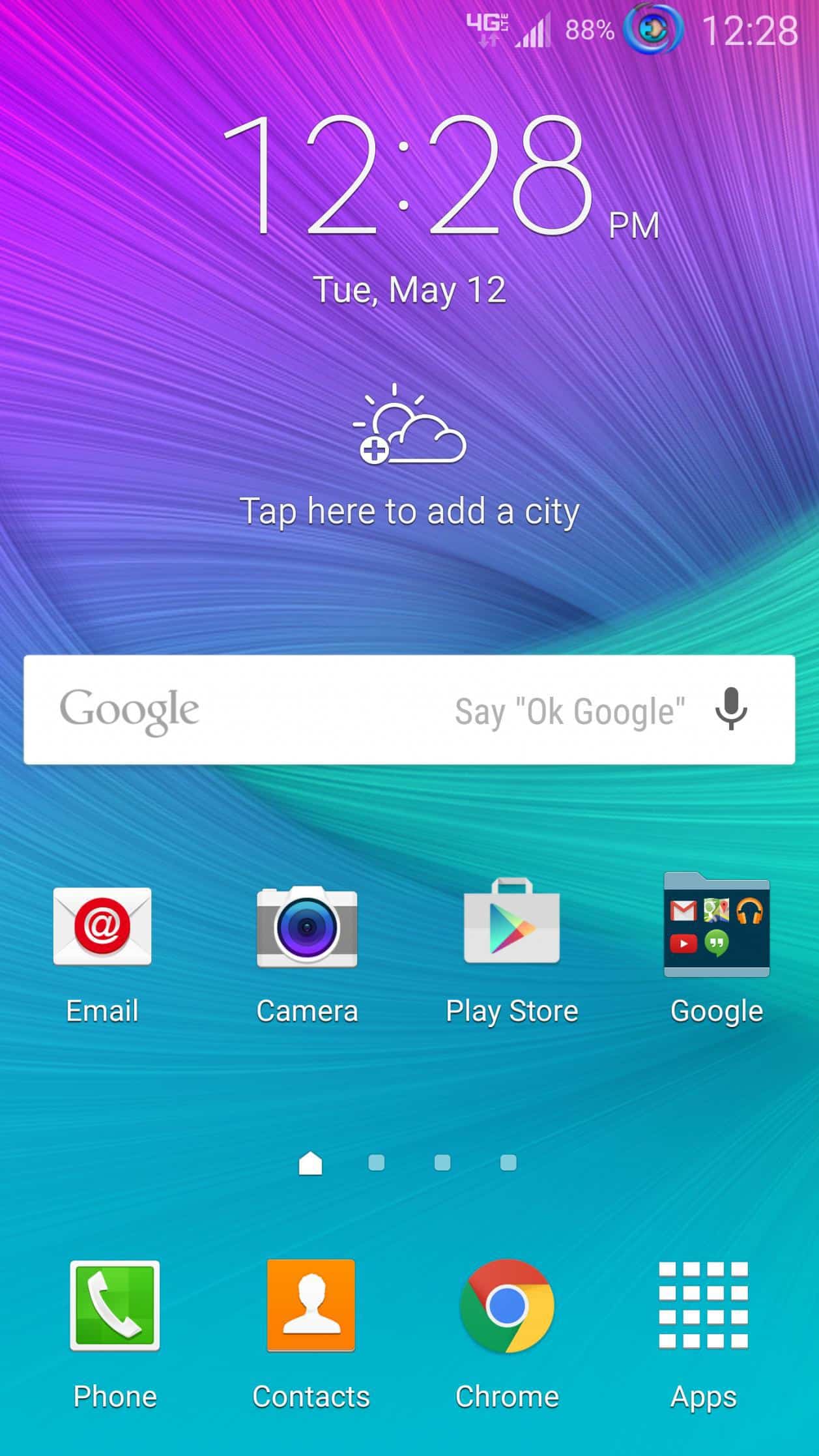Screen dimensions: 819x1456
Task: Jump to the second home screen page dot
Action: point(377,1163)
